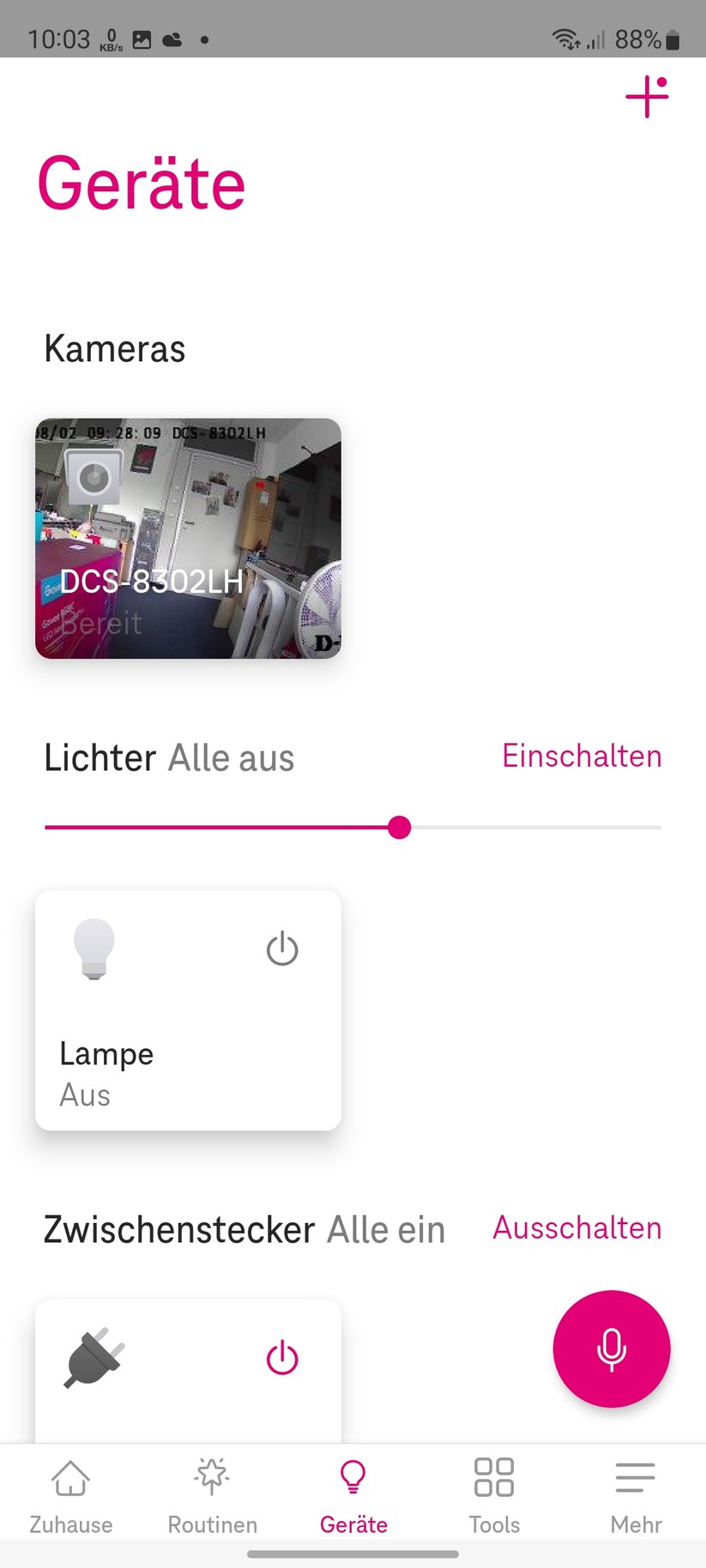Tap Ausschalten for all Zwischenstecker
This screenshot has width=706, height=1568.
[576, 1228]
